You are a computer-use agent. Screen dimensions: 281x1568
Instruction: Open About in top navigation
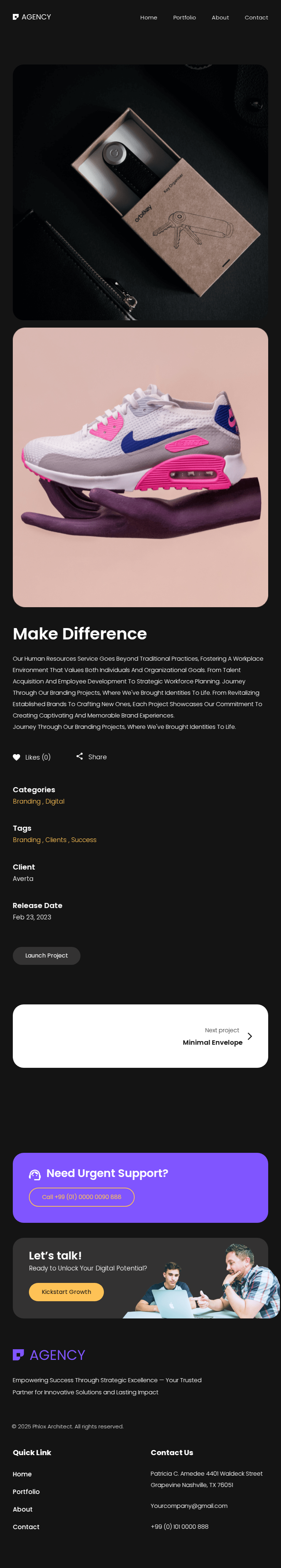click(220, 18)
